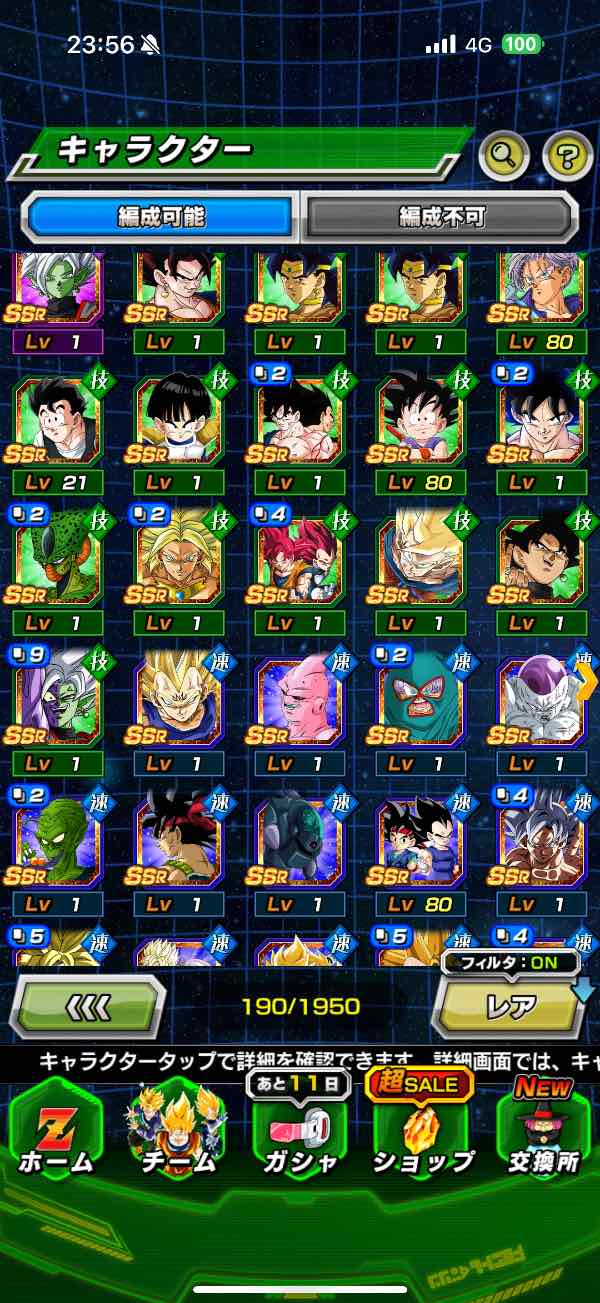Viewport: 600px width, 1303px height.
Task: Select the Frieza final form card
Action: [541, 701]
